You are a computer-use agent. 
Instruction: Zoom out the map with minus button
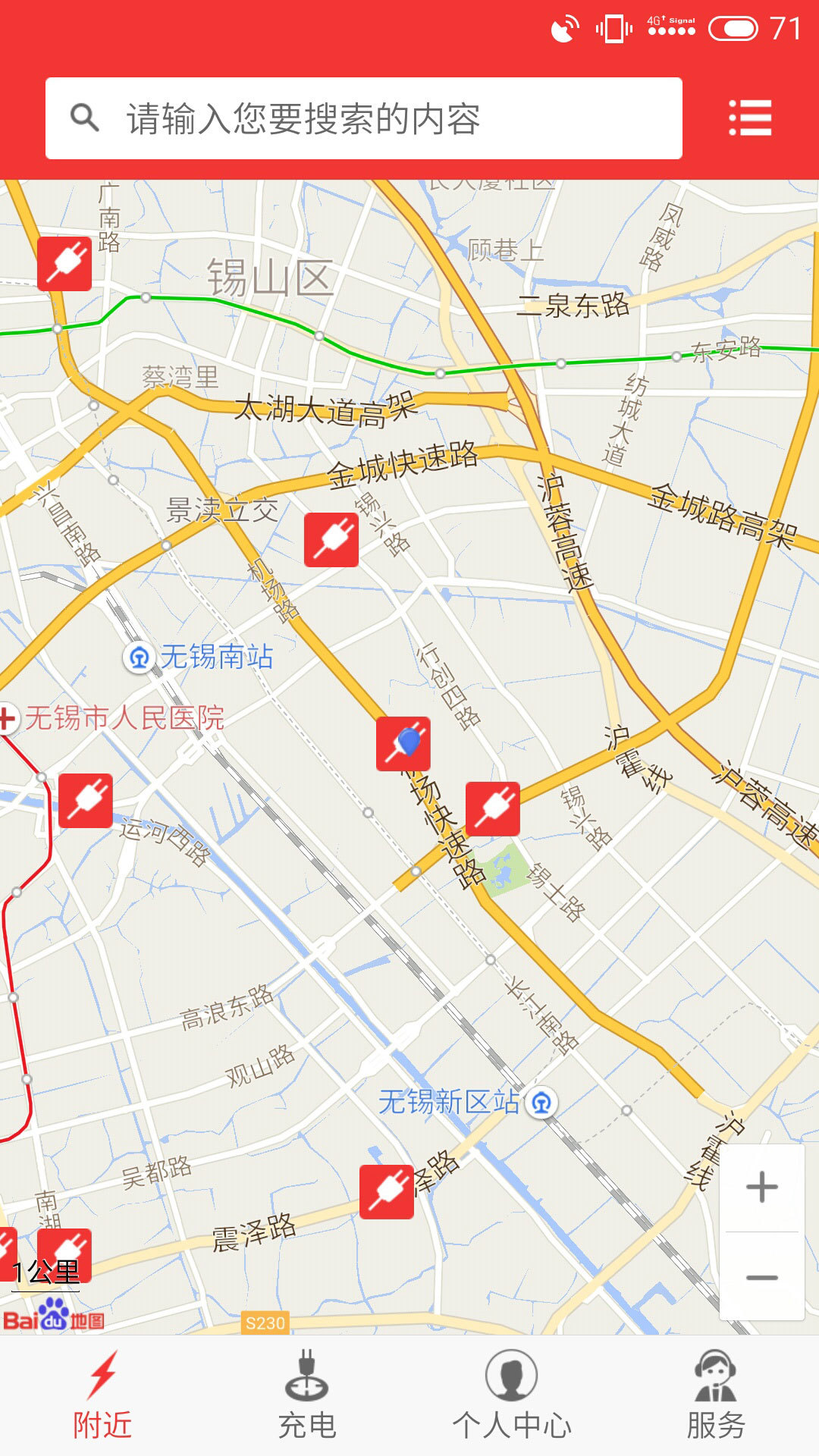click(x=761, y=1278)
